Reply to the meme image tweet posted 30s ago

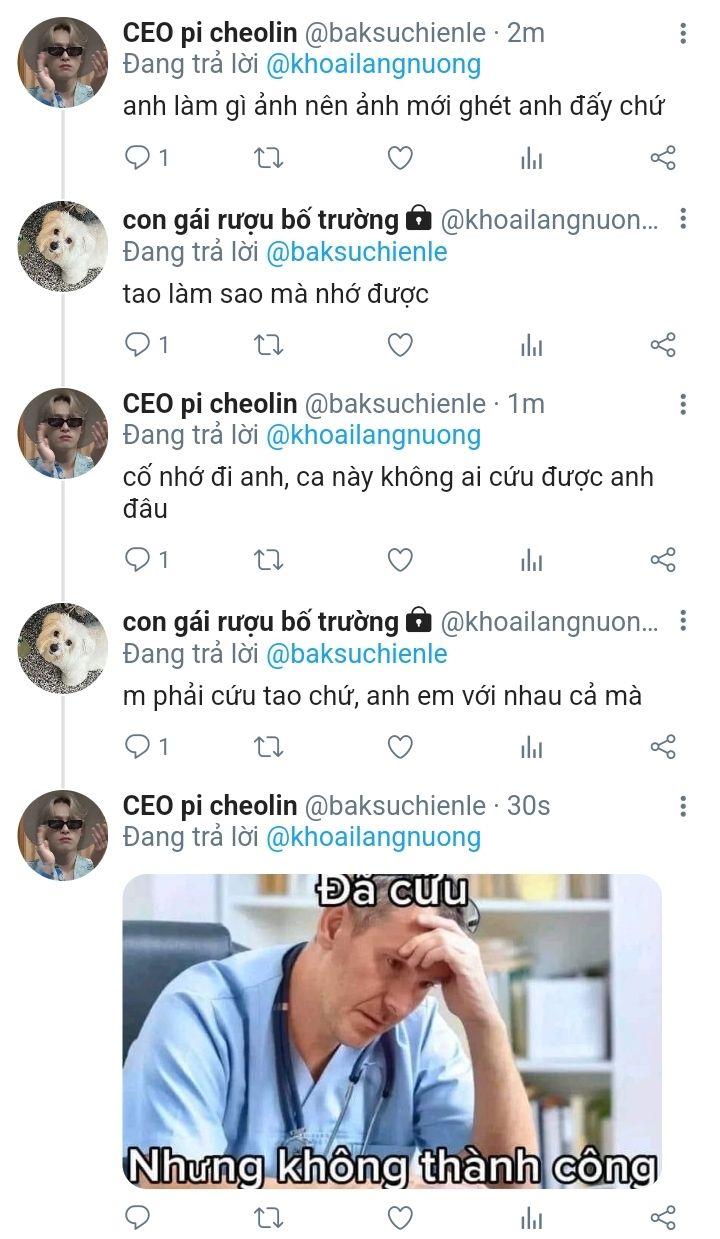coord(137,1217)
